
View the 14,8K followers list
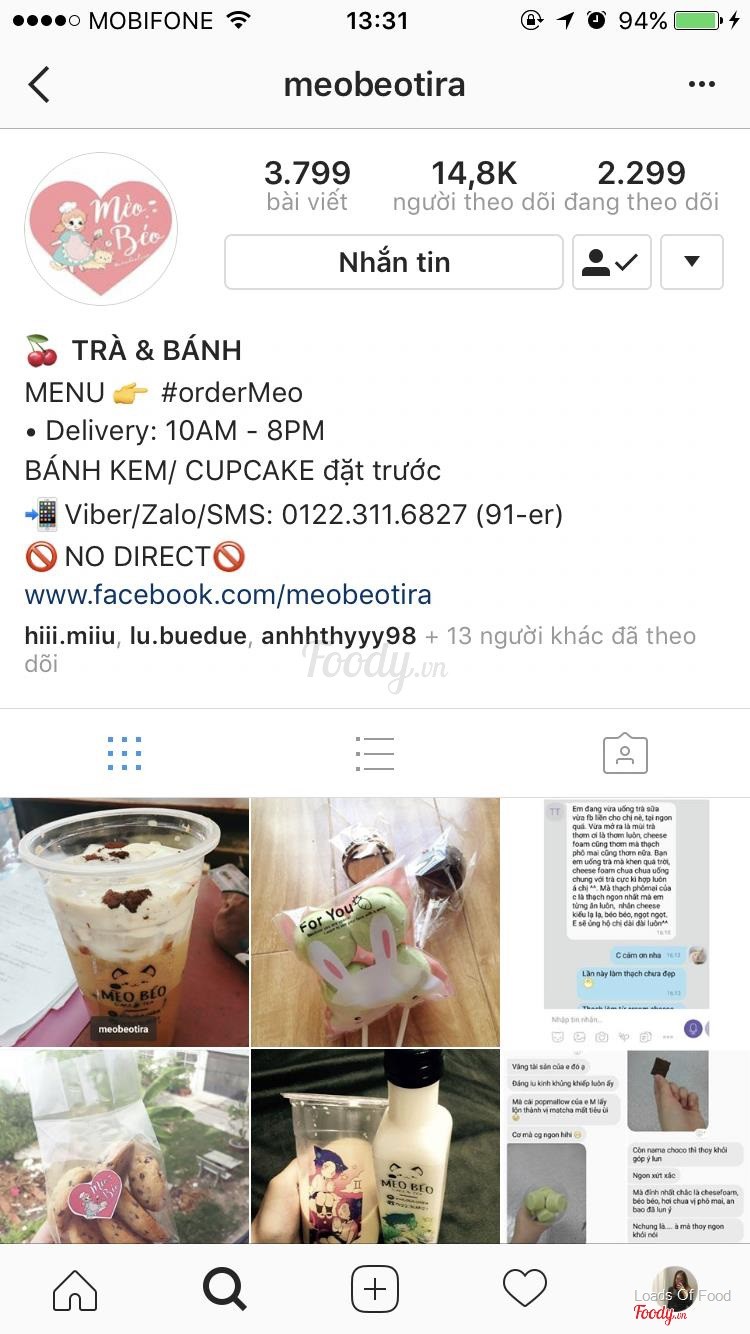click(x=473, y=186)
